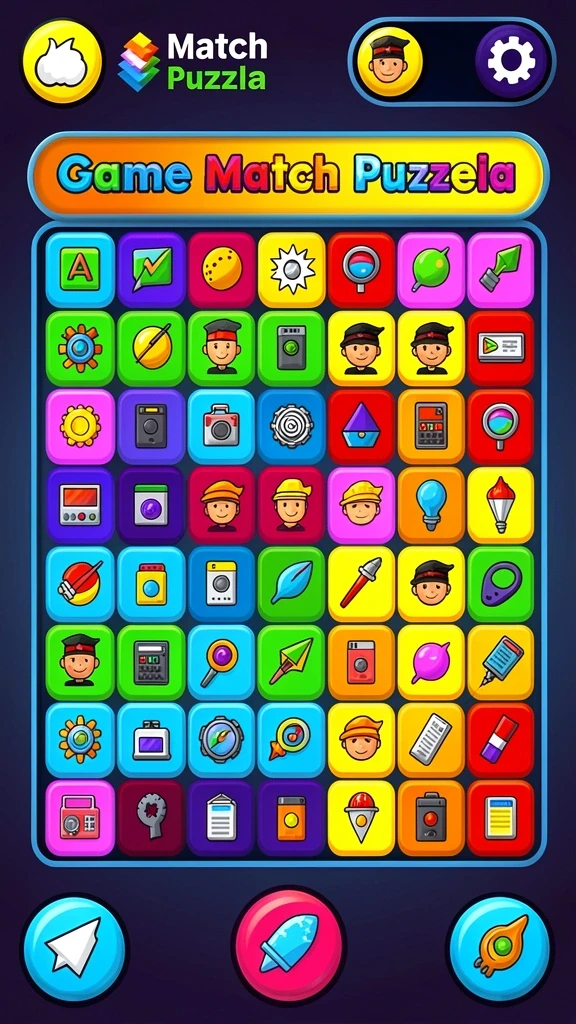Pick the red ice cream cone tile
This screenshot has width=576, height=1024.
(361, 817)
